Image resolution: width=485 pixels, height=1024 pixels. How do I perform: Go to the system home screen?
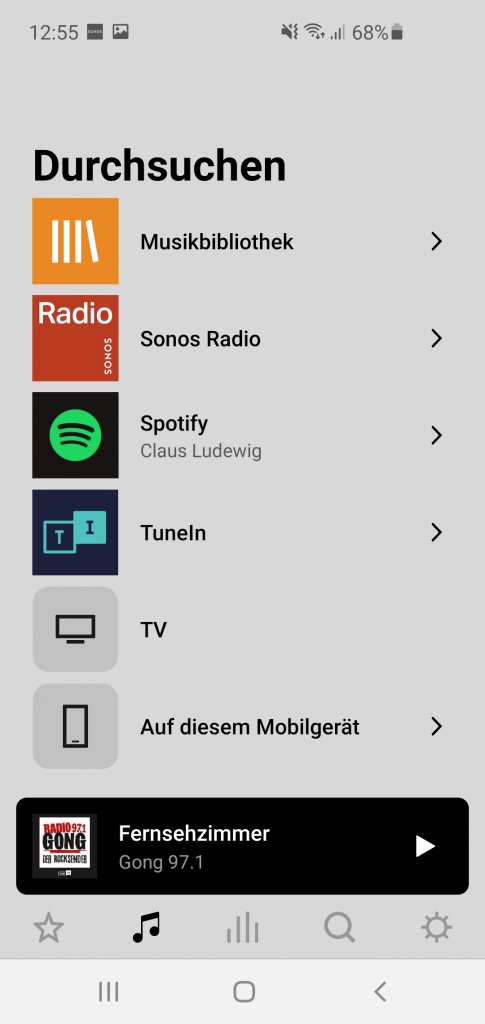243,991
